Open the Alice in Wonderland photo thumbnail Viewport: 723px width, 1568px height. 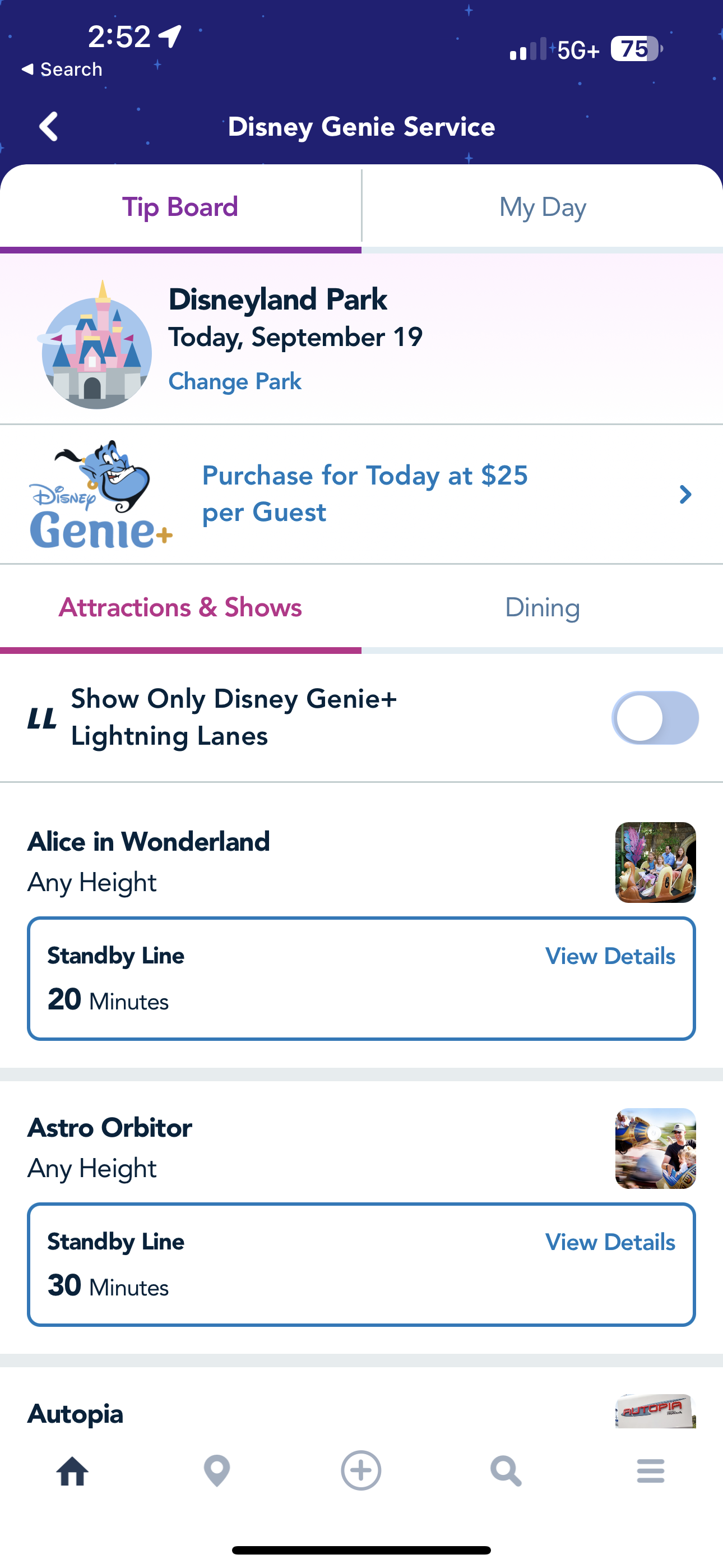[655, 863]
